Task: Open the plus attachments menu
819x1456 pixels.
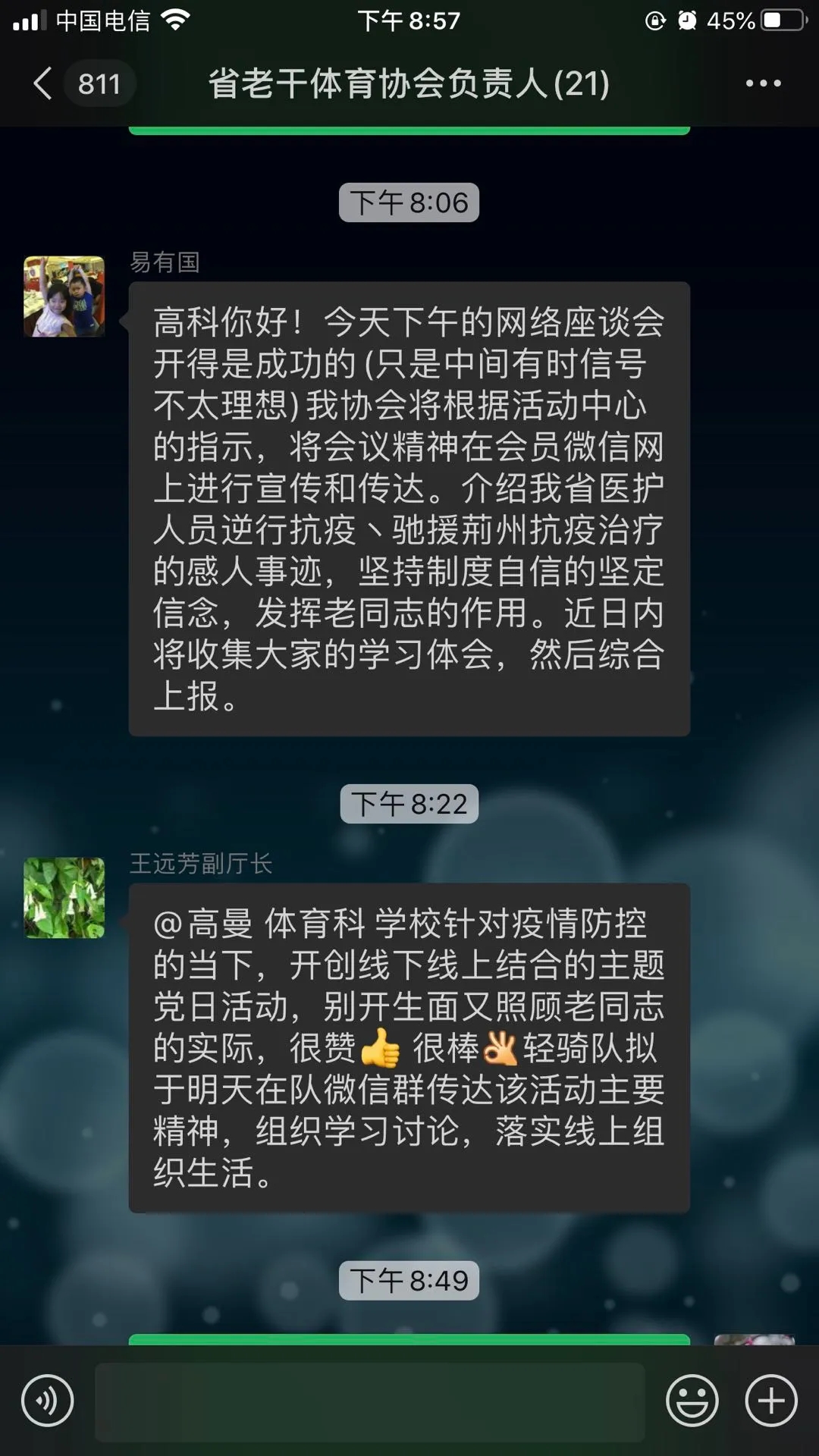Action: tap(771, 1400)
